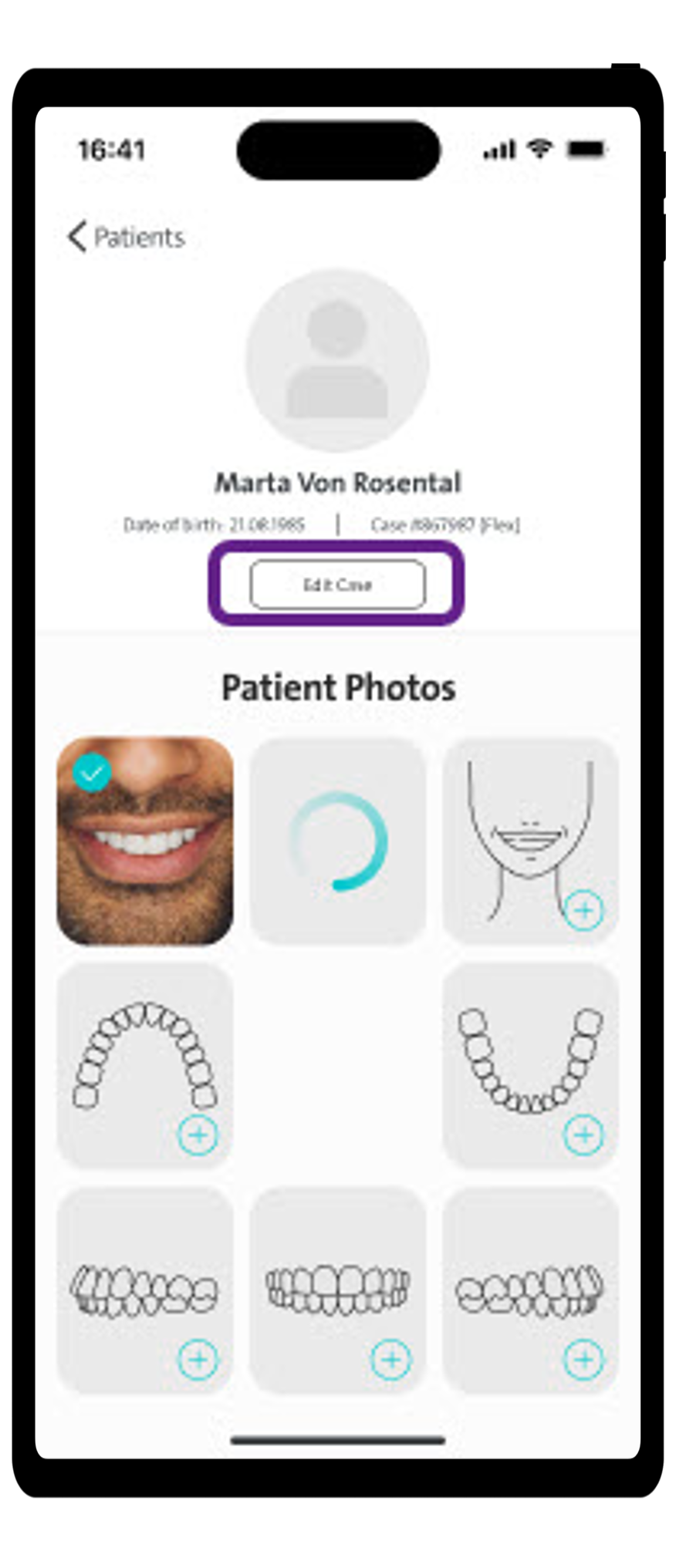Add the upper arch teeth photo

pyautogui.click(x=198, y=1135)
